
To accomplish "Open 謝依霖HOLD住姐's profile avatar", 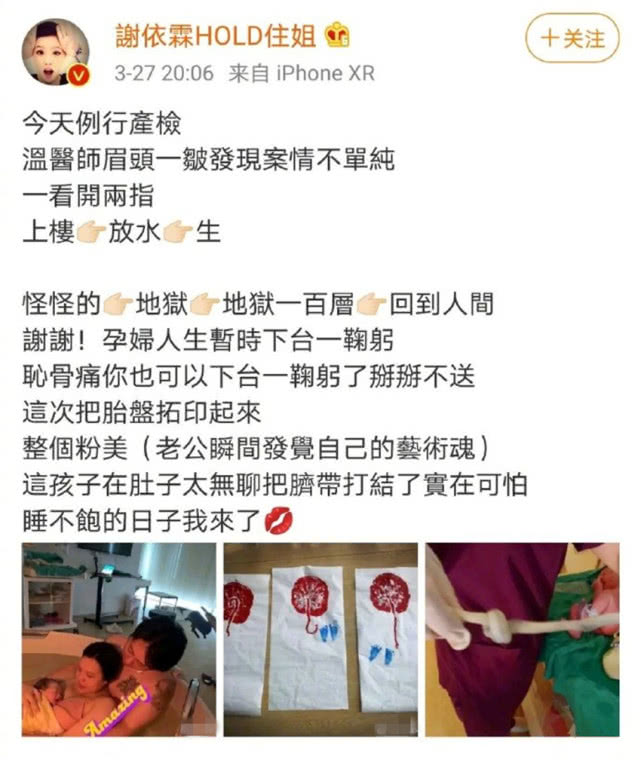I will point(56,51).
